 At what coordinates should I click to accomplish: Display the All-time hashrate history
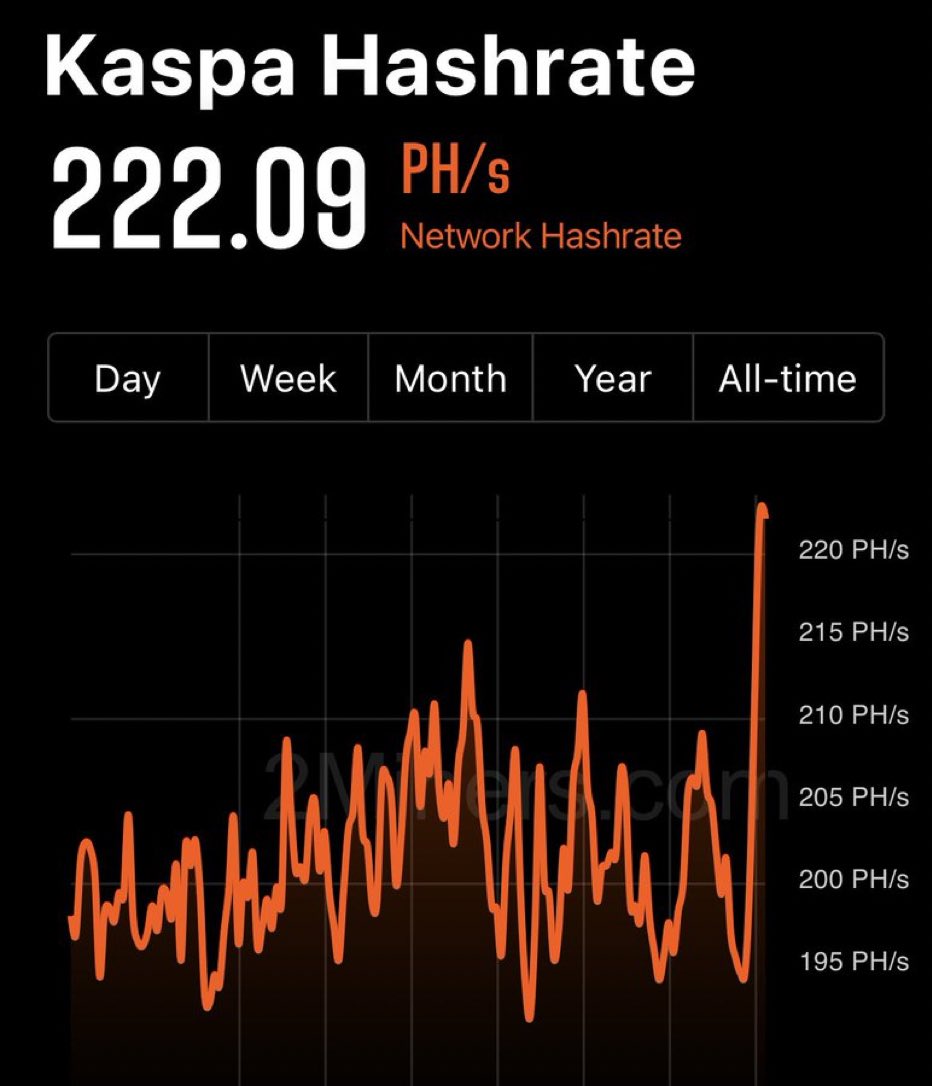coord(787,379)
